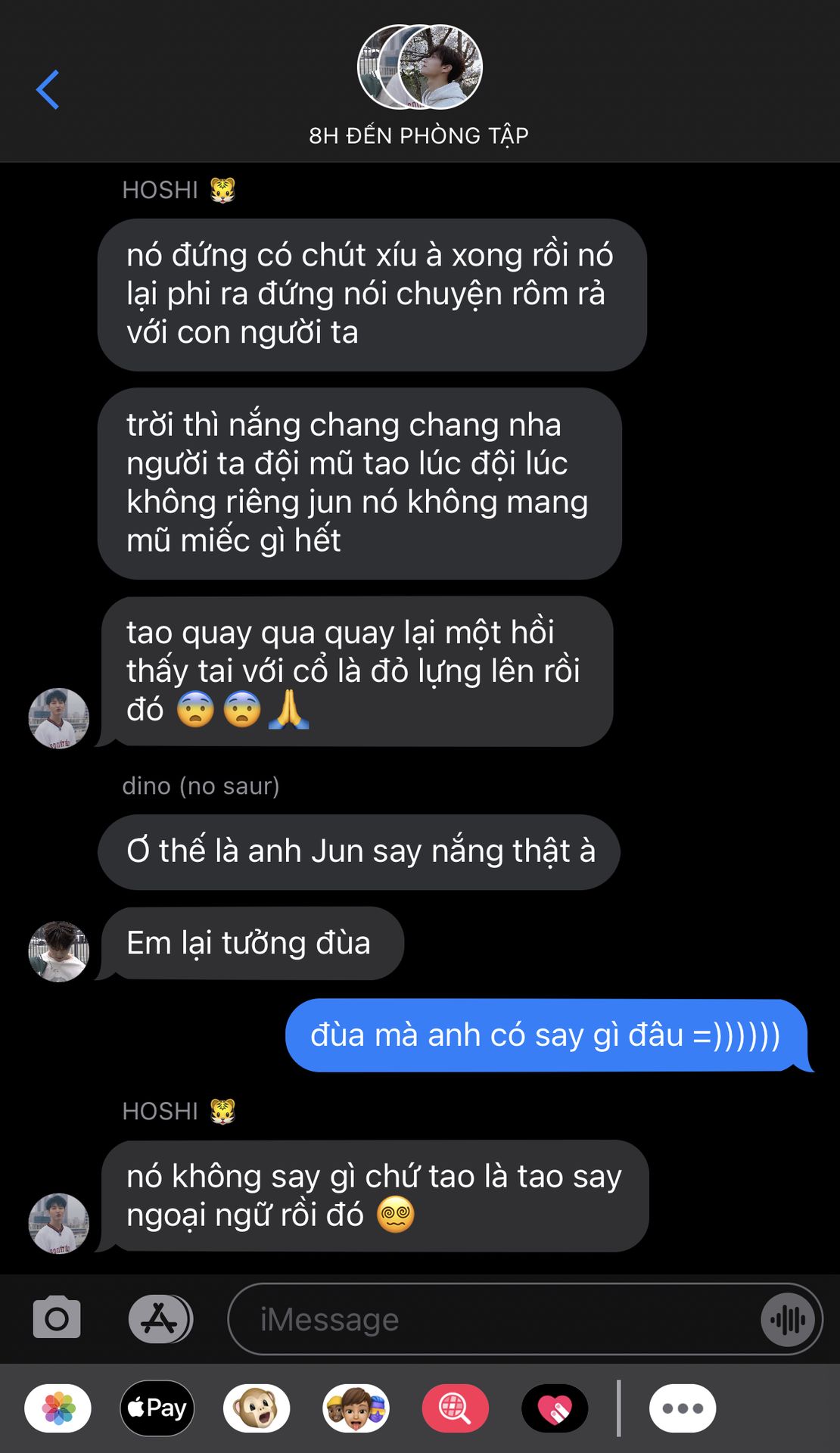
Task: Open Memoji Stickers in the drawer
Action: pyautogui.click(x=356, y=1408)
